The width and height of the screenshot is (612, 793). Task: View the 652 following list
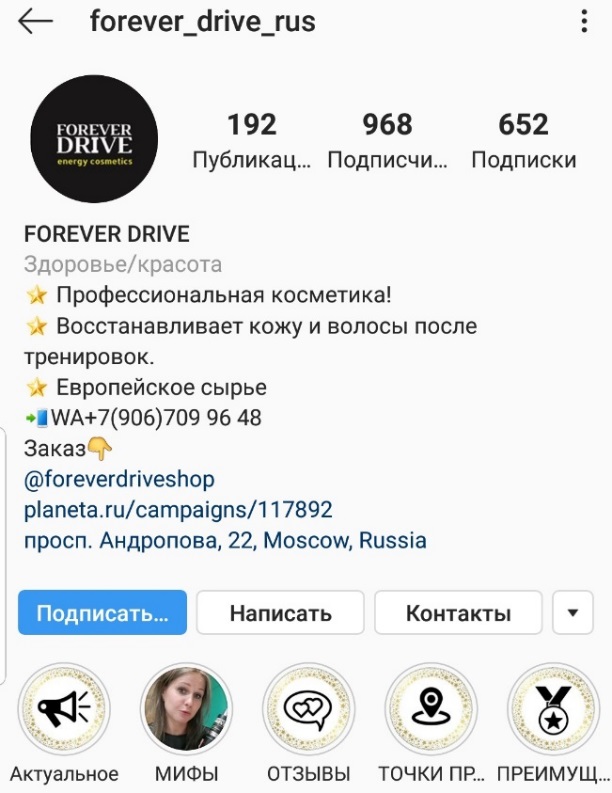pyautogui.click(x=523, y=140)
